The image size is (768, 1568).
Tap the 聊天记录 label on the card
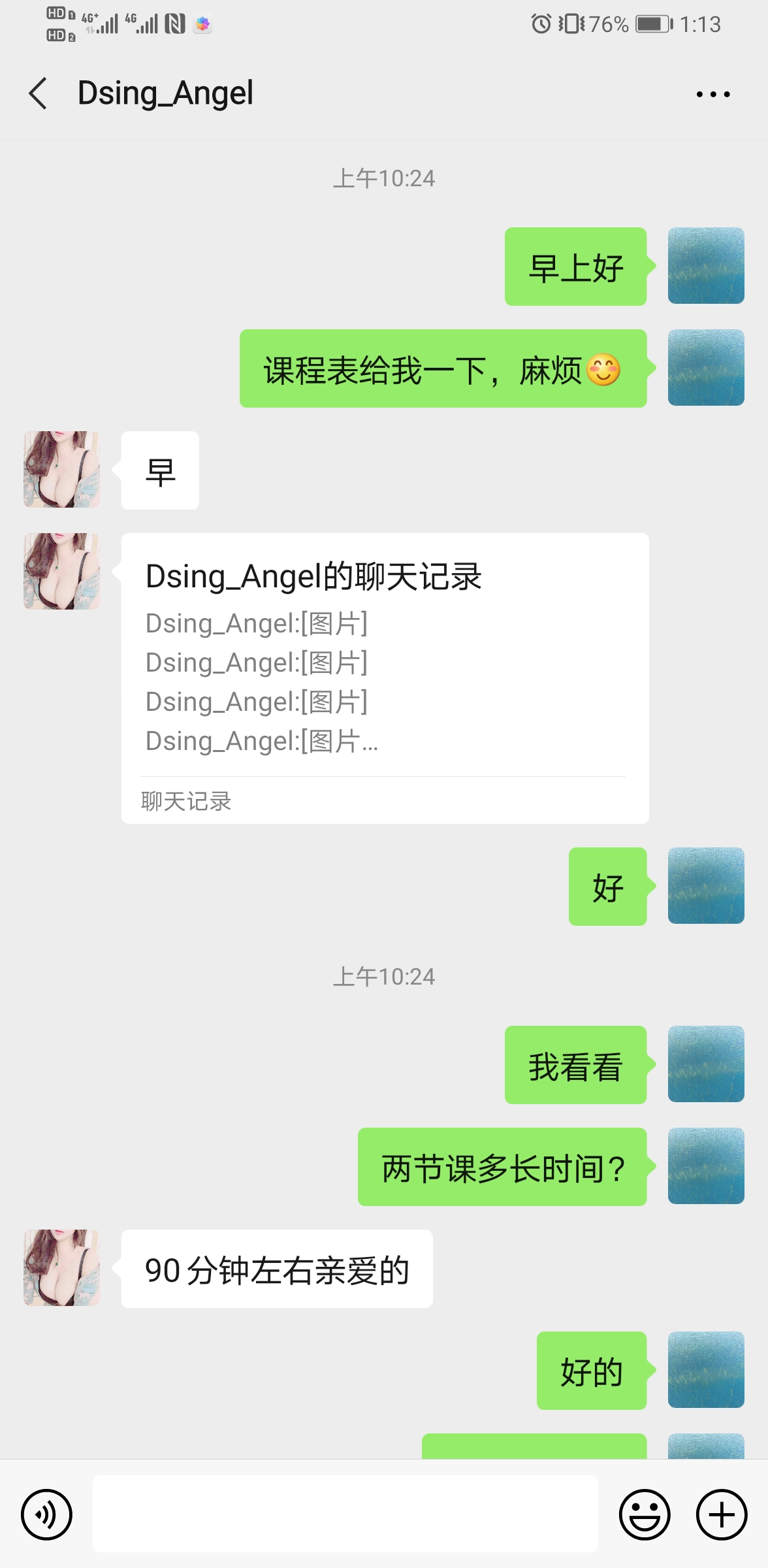(x=185, y=801)
